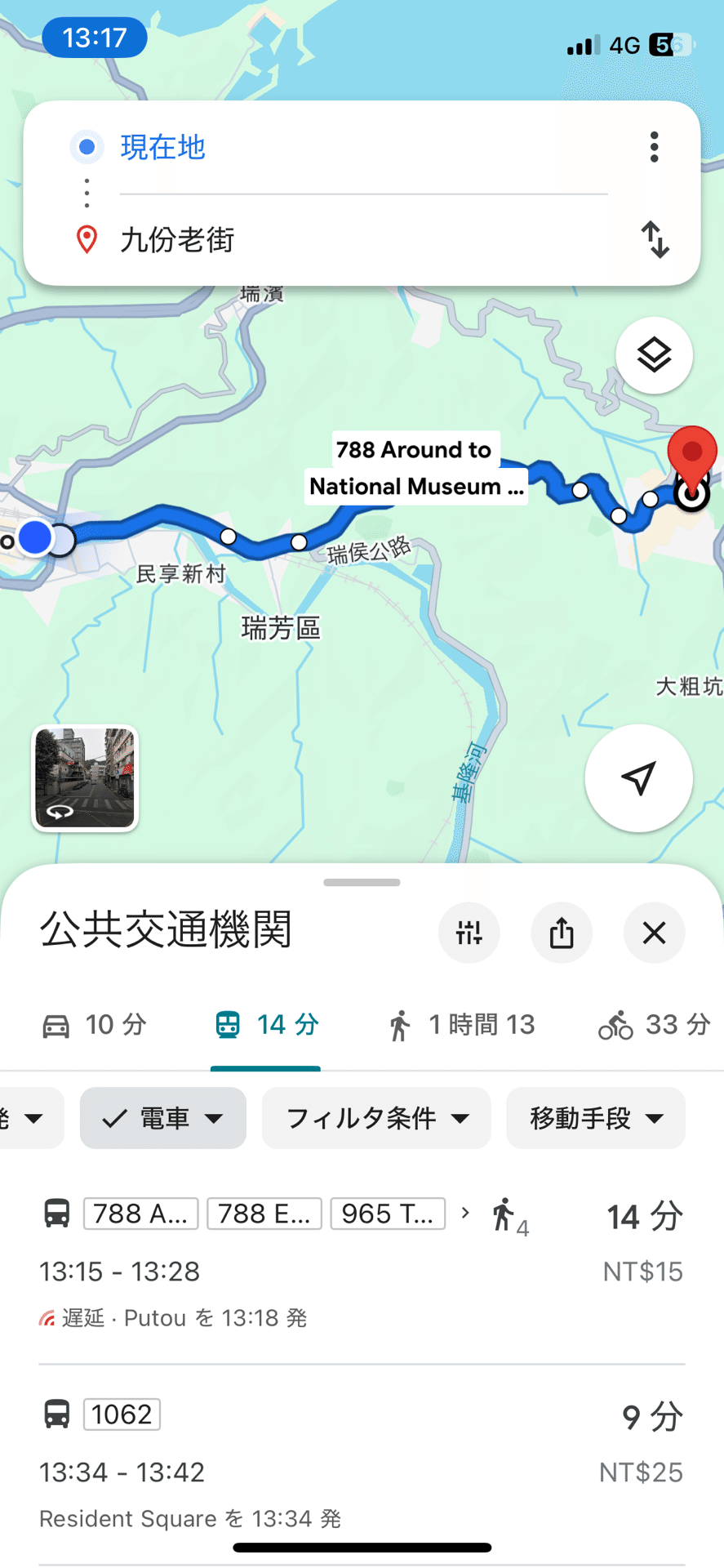Image resolution: width=724 pixels, height=1568 pixels.
Task: Select the transit tab, 14 分
Action: [266, 1025]
